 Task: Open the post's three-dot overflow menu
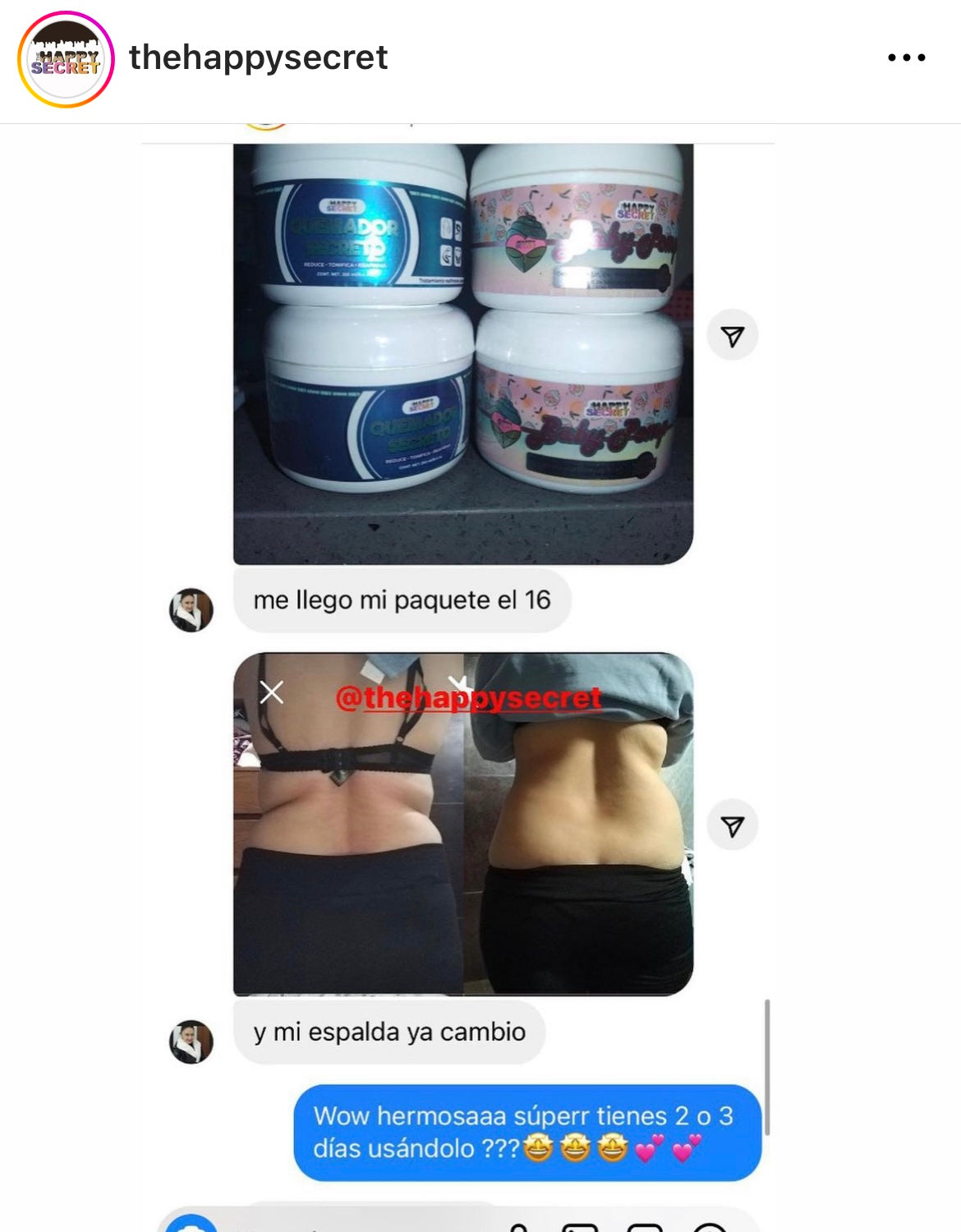906,57
